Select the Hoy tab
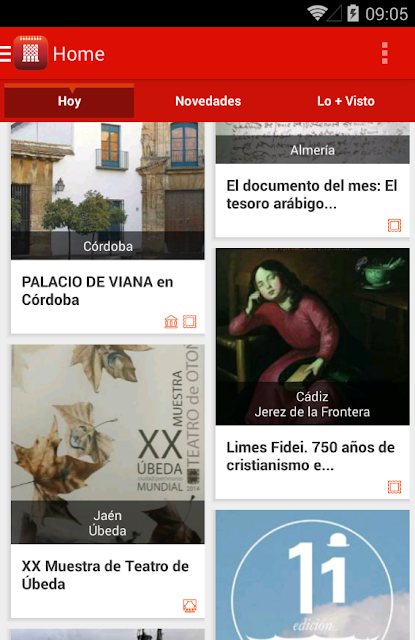 coord(69,101)
